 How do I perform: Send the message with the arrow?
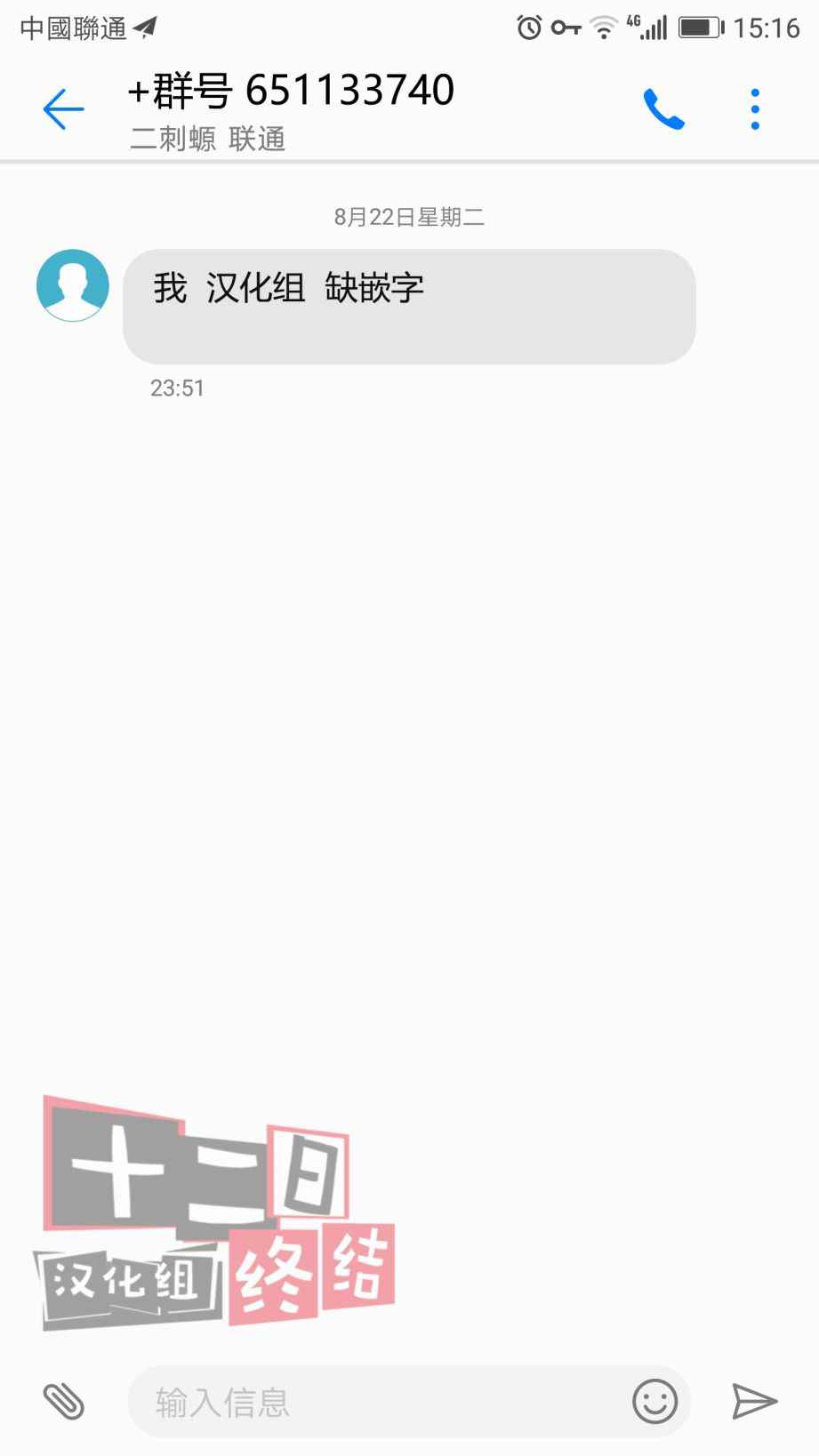[754, 1402]
